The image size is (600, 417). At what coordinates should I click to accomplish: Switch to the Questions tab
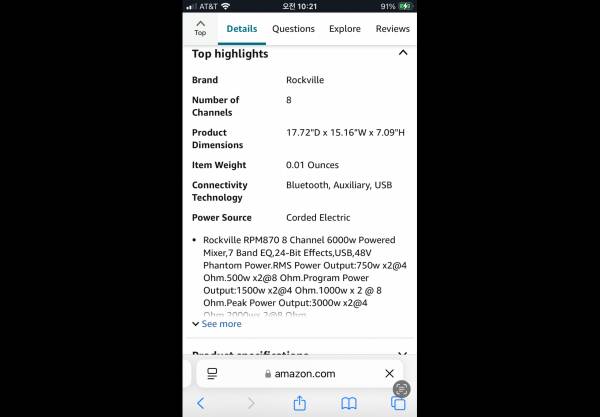tap(293, 29)
